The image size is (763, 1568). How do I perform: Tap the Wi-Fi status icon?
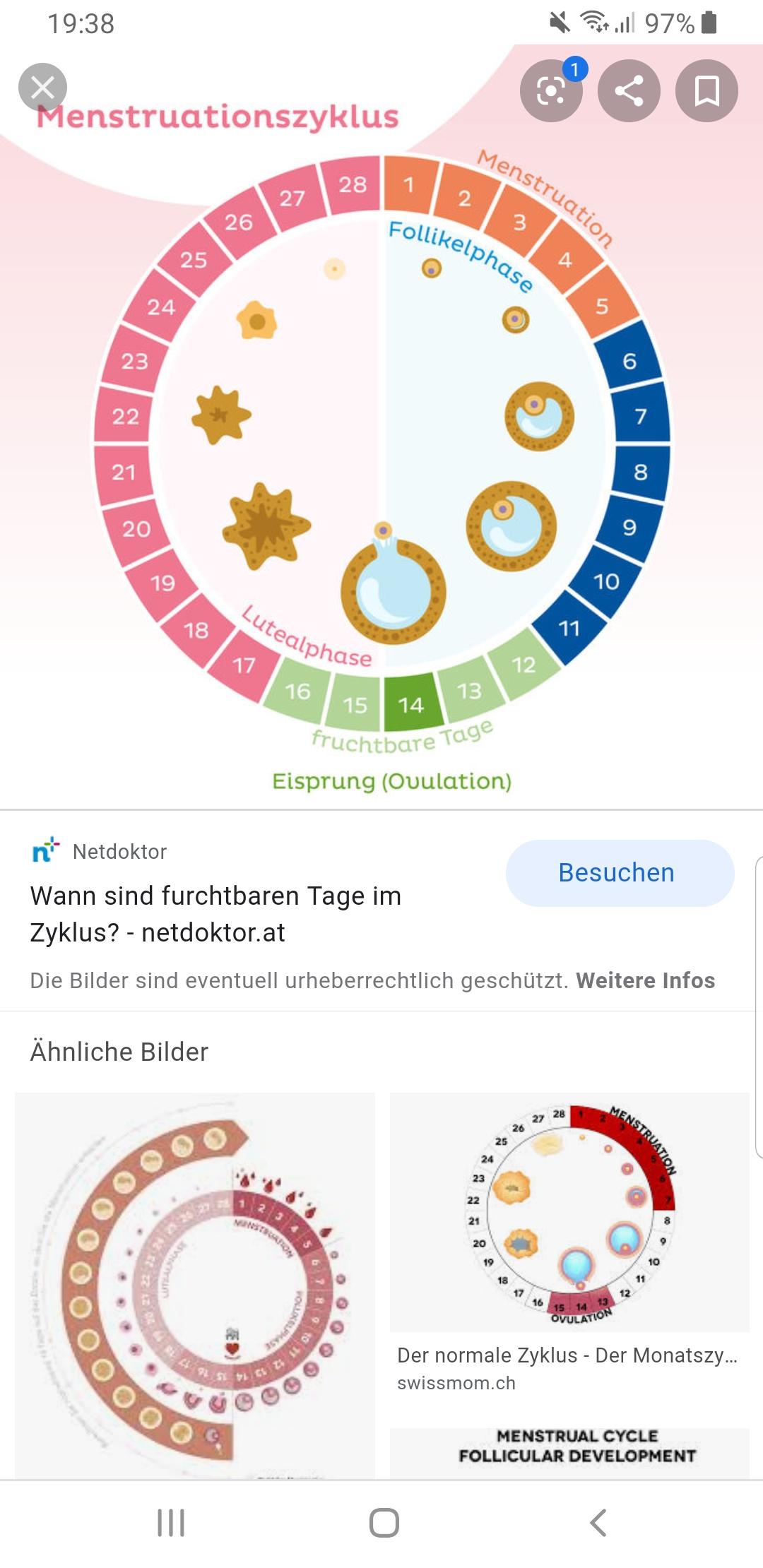596,21
